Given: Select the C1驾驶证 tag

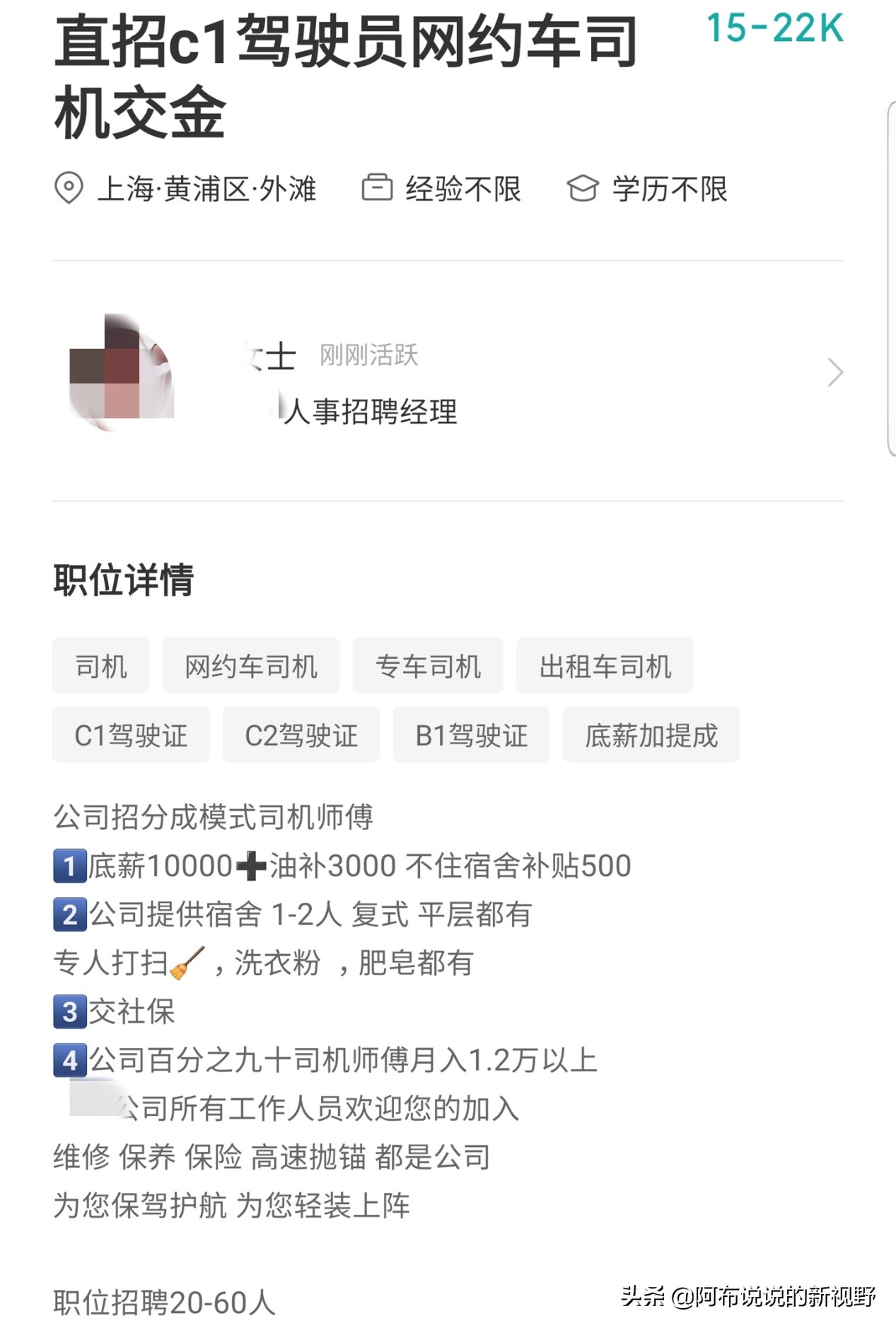Looking at the screenshot, I should [131, 735].
